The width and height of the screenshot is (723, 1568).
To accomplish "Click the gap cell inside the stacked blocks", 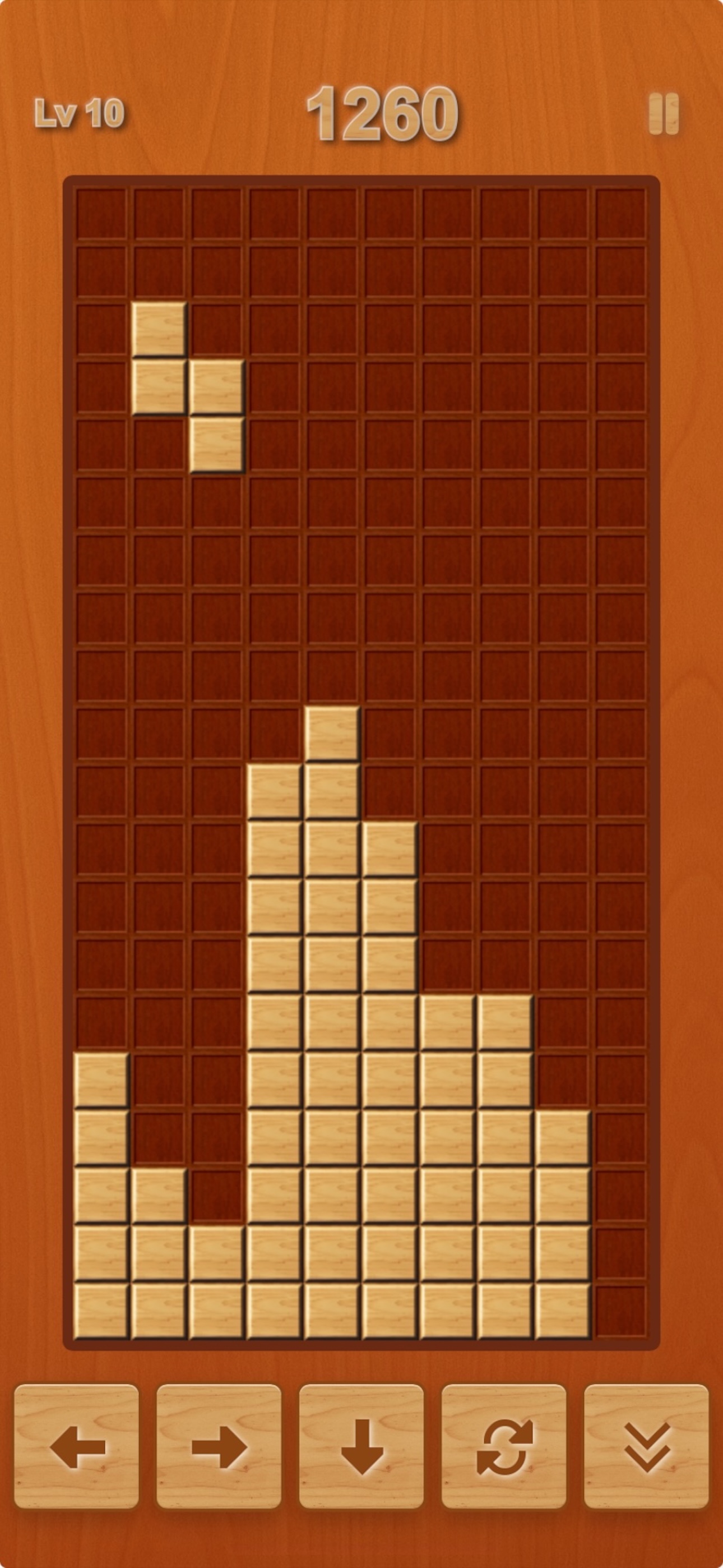I will coord(219,1195).
